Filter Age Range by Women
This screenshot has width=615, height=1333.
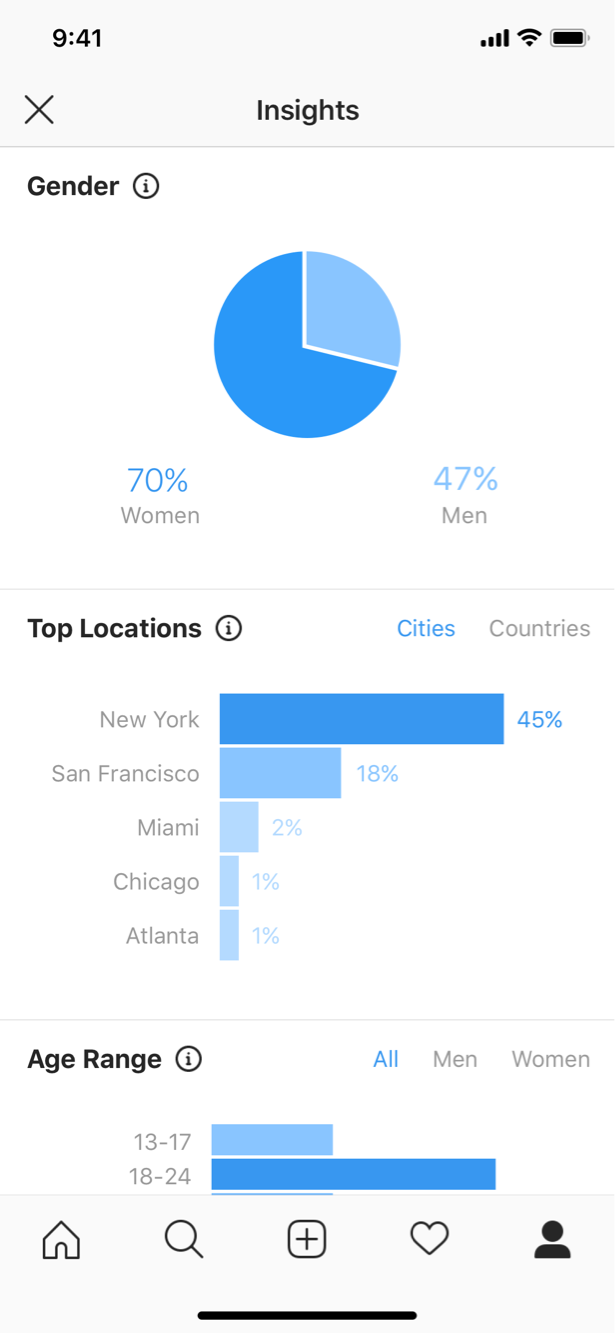551,1059
